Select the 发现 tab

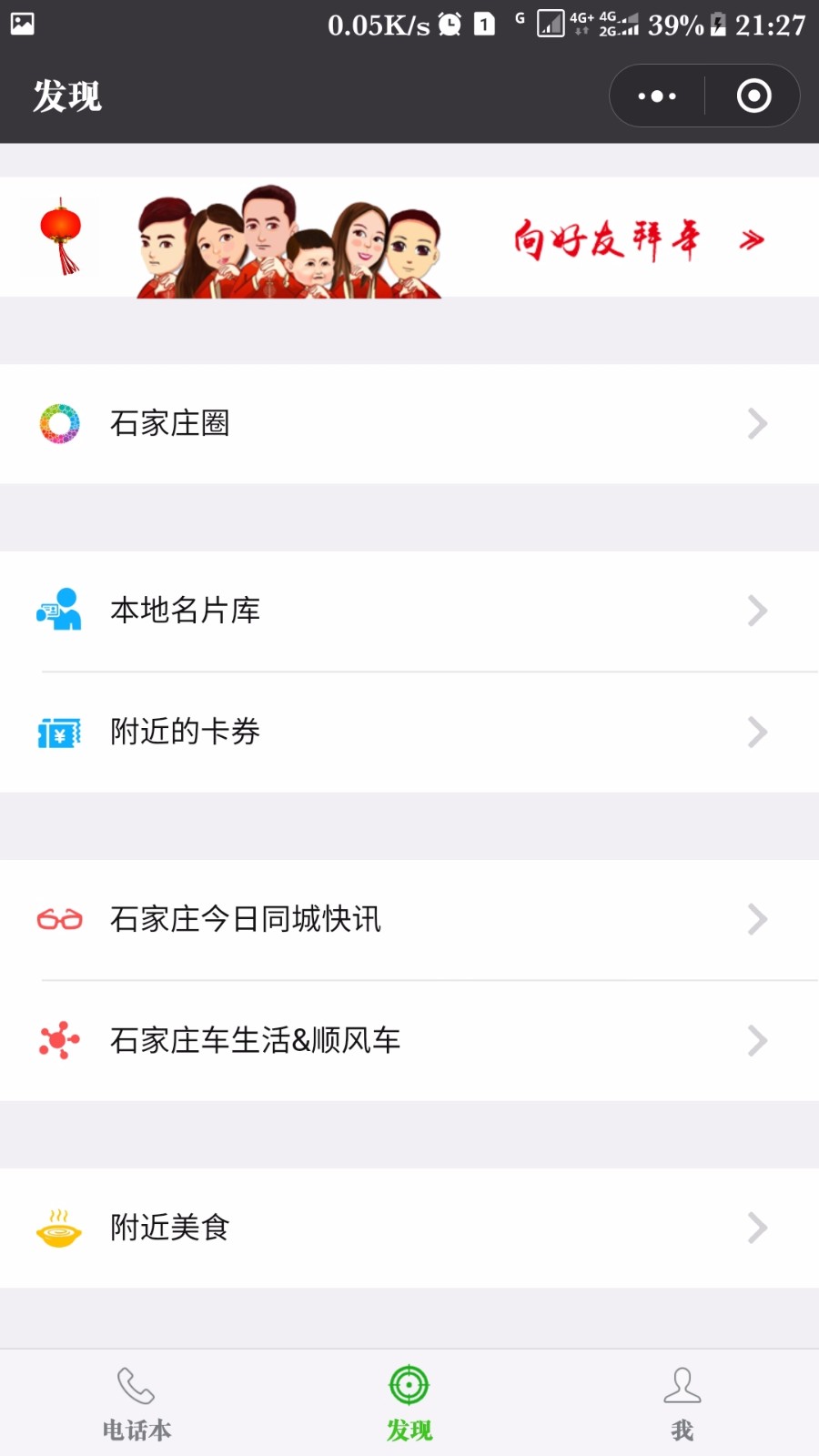(409, 1403)
